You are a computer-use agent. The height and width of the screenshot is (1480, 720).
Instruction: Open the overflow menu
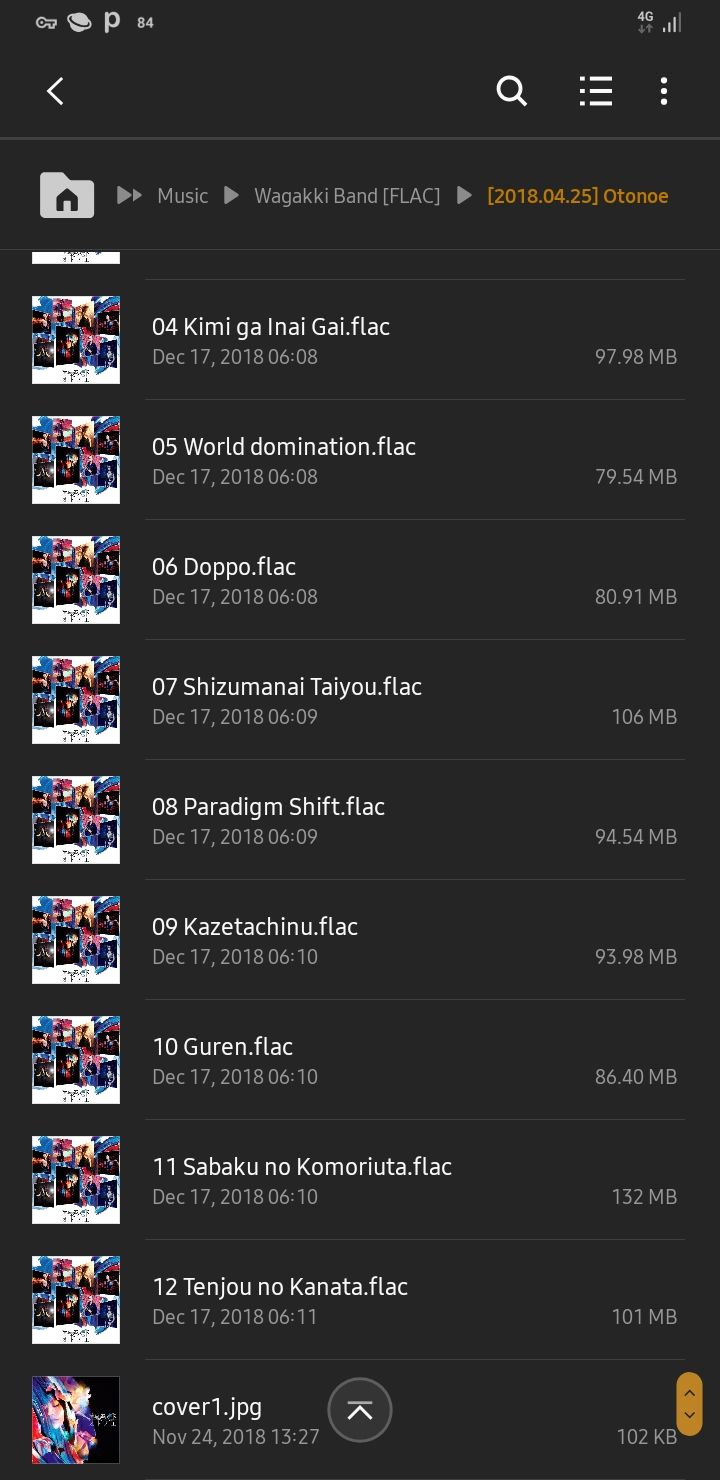pyautogui.click(x=663, y=92)
